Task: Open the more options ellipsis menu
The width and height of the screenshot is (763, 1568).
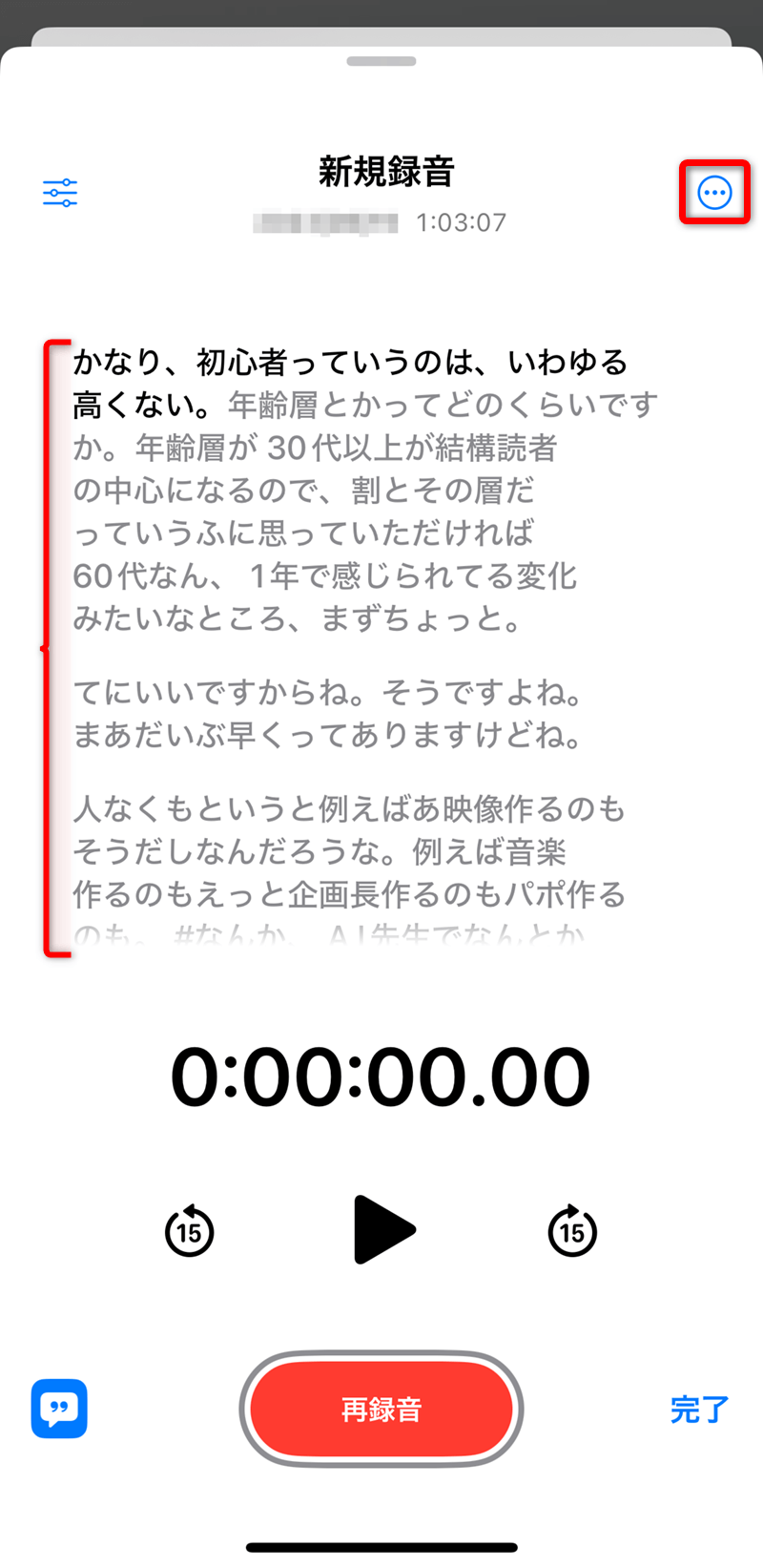Action: [x=714, y=193]
